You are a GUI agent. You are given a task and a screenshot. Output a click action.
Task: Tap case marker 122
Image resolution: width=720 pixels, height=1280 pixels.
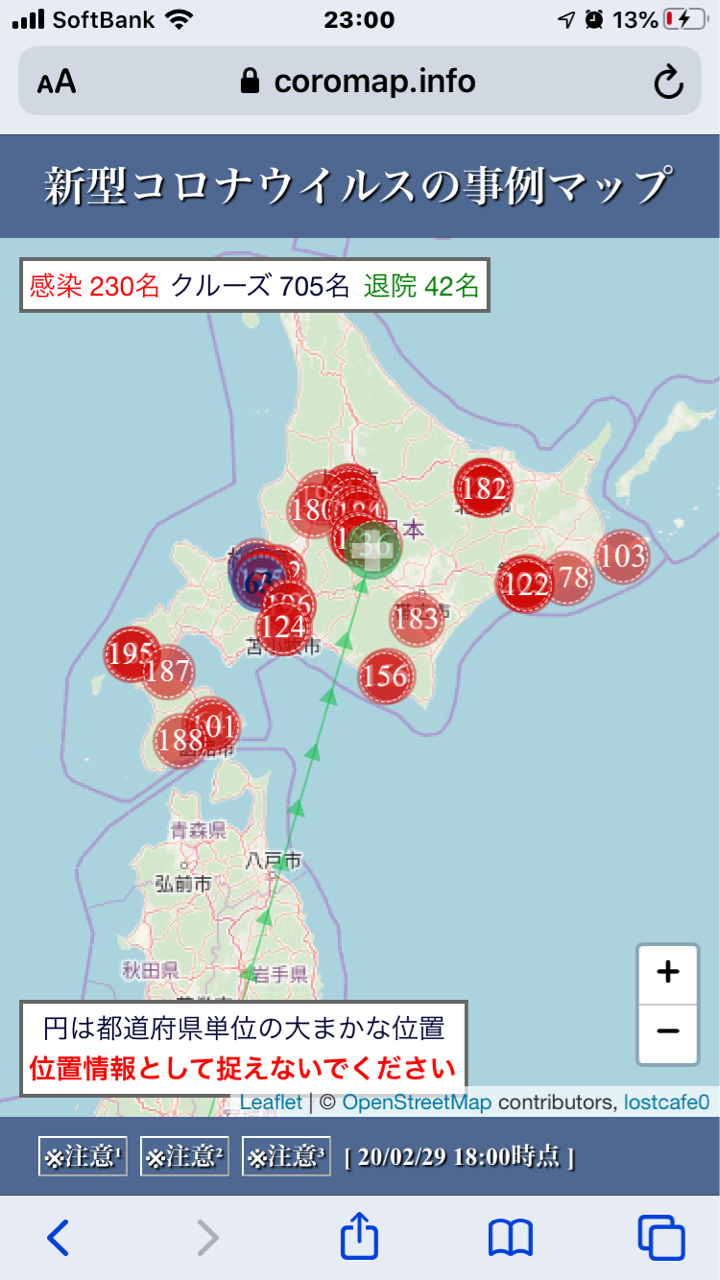coord(525,583)
